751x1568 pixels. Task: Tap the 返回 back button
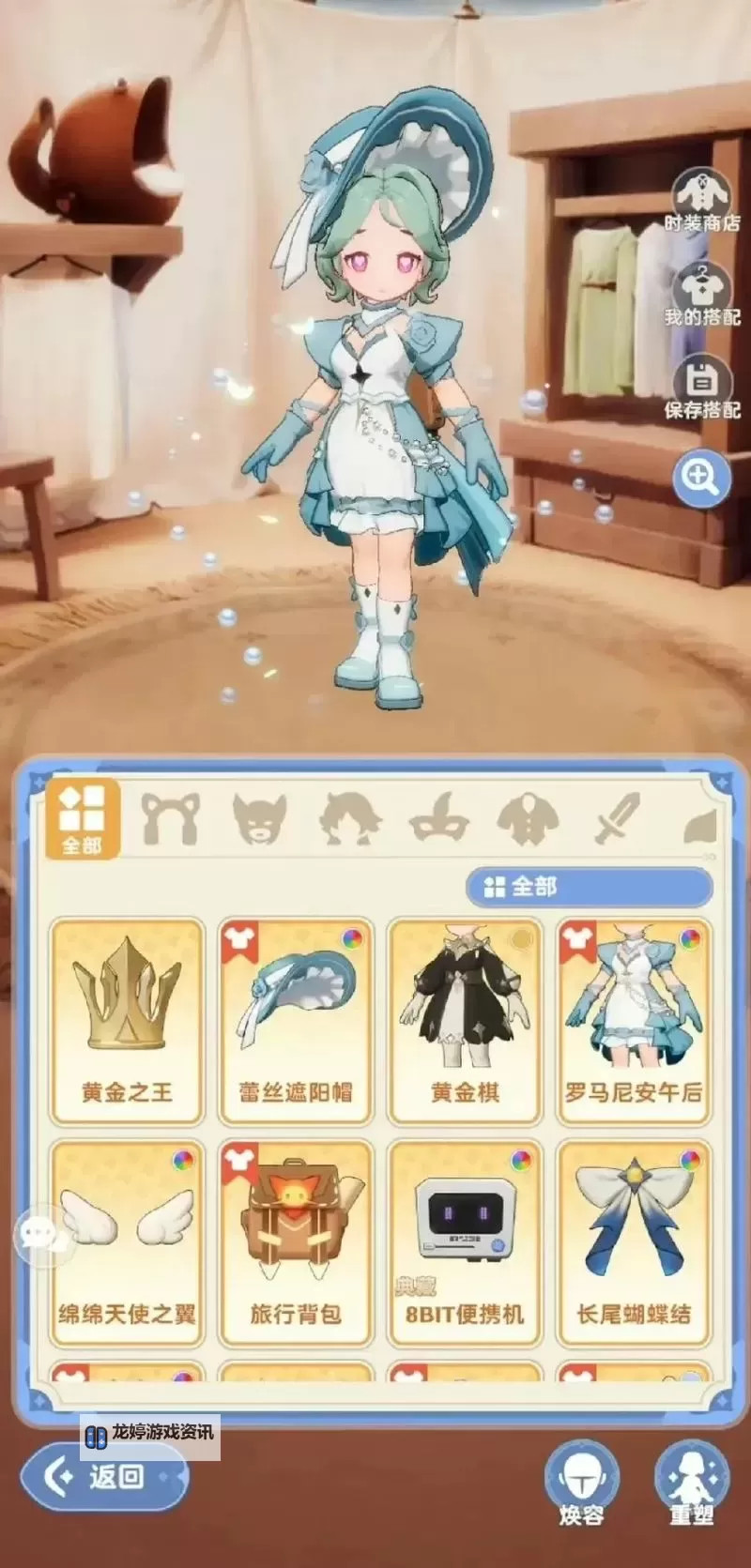[x=105, y=1477]
